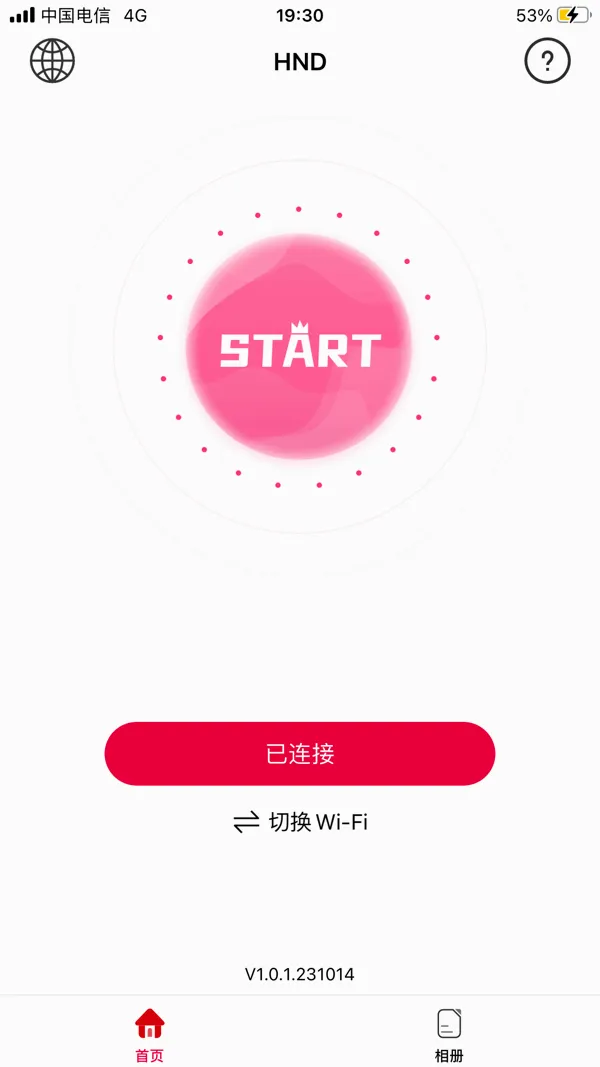Go to the 首页 home tab
The width and height of the screenshot is (600, 1067).
tap(150, 1034)
